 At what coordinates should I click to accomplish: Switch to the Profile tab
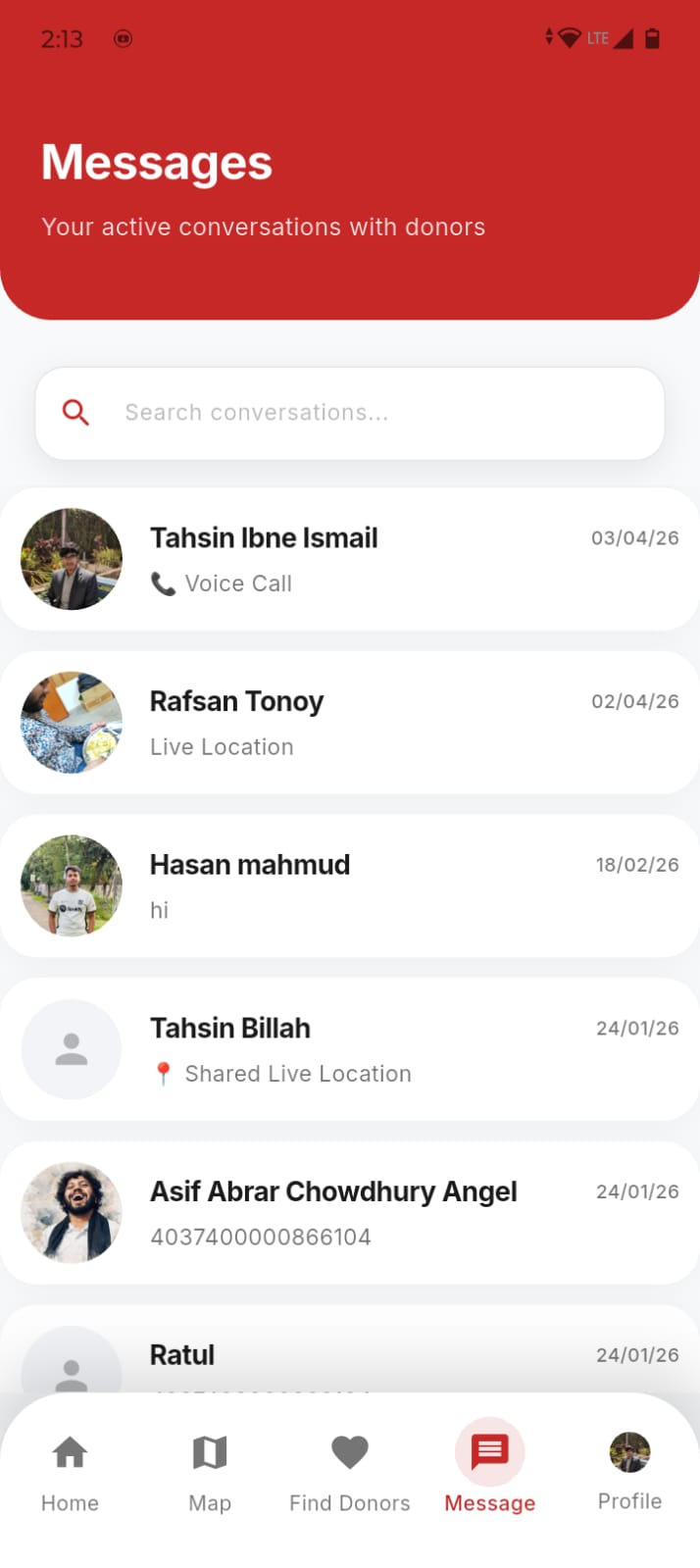[x=629, y=1469]
